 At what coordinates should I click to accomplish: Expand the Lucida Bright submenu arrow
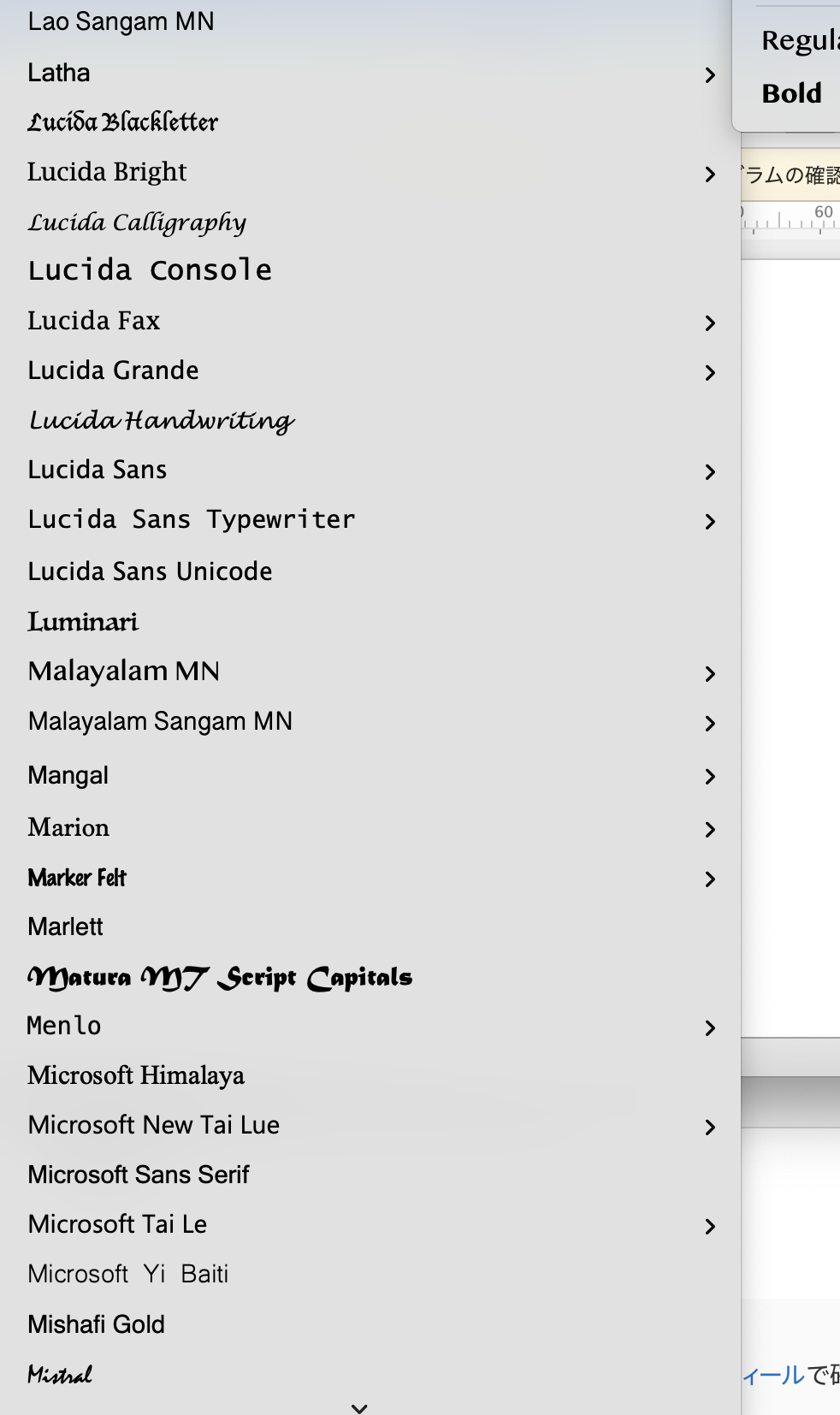pos(710,175)
